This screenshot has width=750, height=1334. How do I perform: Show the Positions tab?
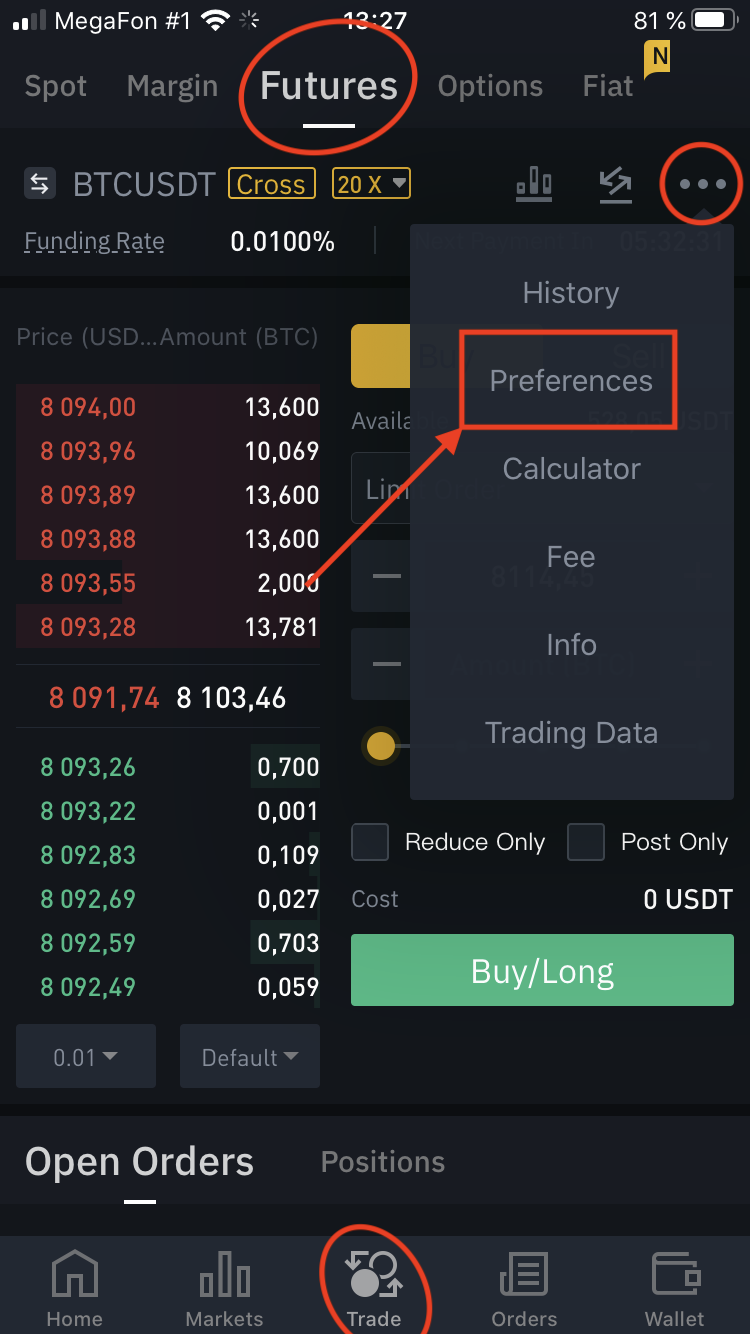382,1162
